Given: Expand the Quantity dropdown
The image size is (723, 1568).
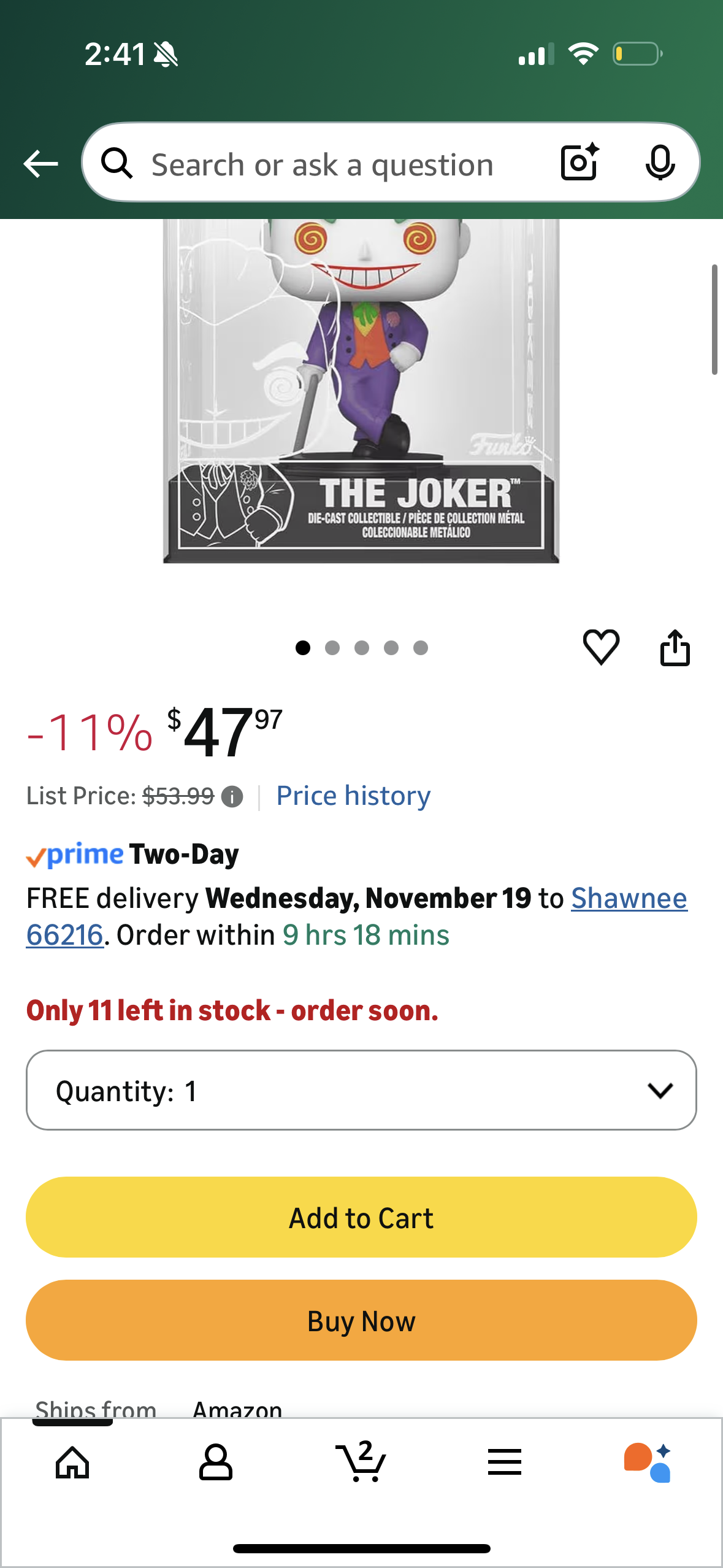Looking at the screenshot, I should pyautogui.click(x=361, y=1090).
